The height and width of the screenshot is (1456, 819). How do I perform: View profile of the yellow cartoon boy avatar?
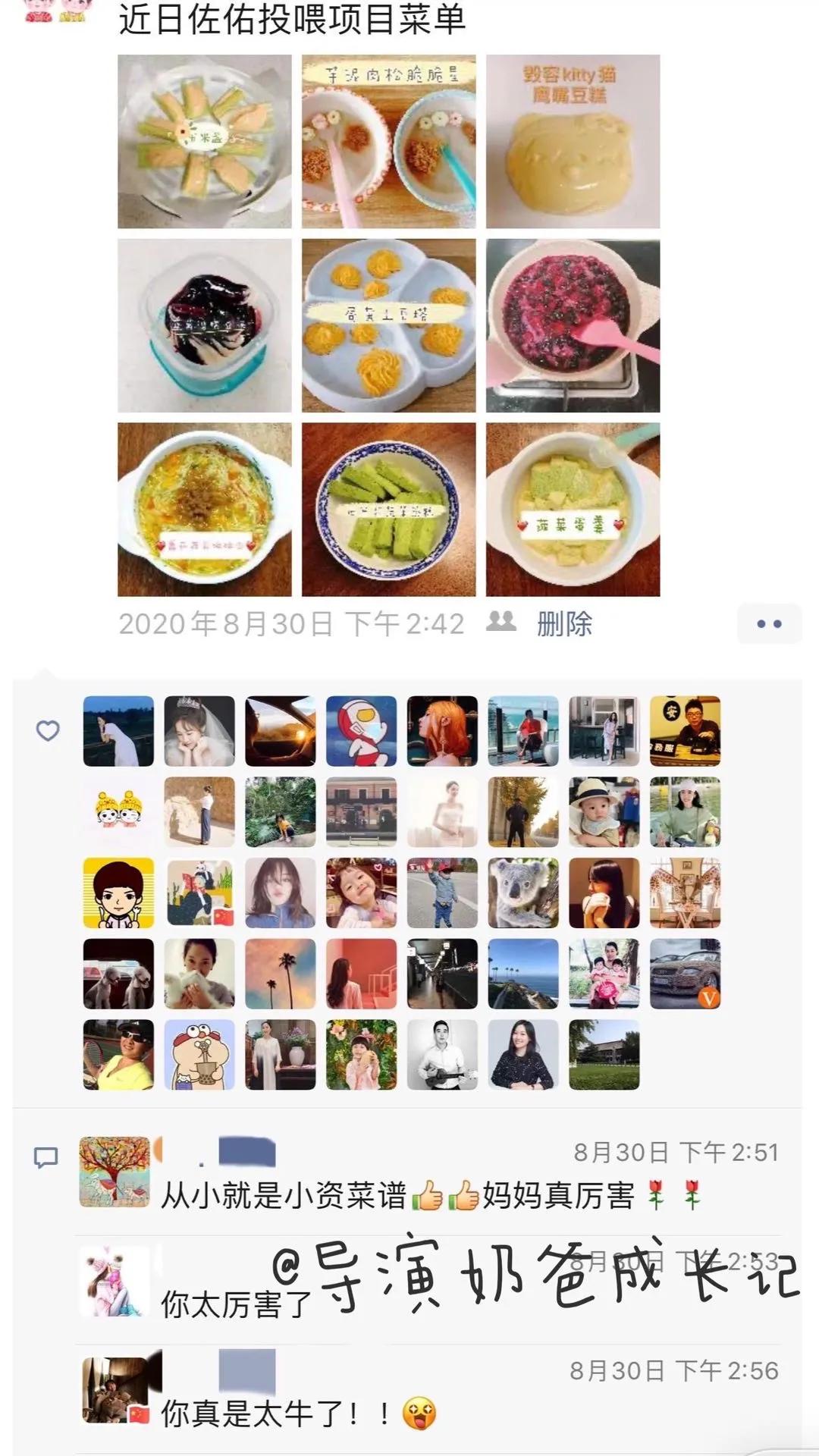(x=118, y=893)
